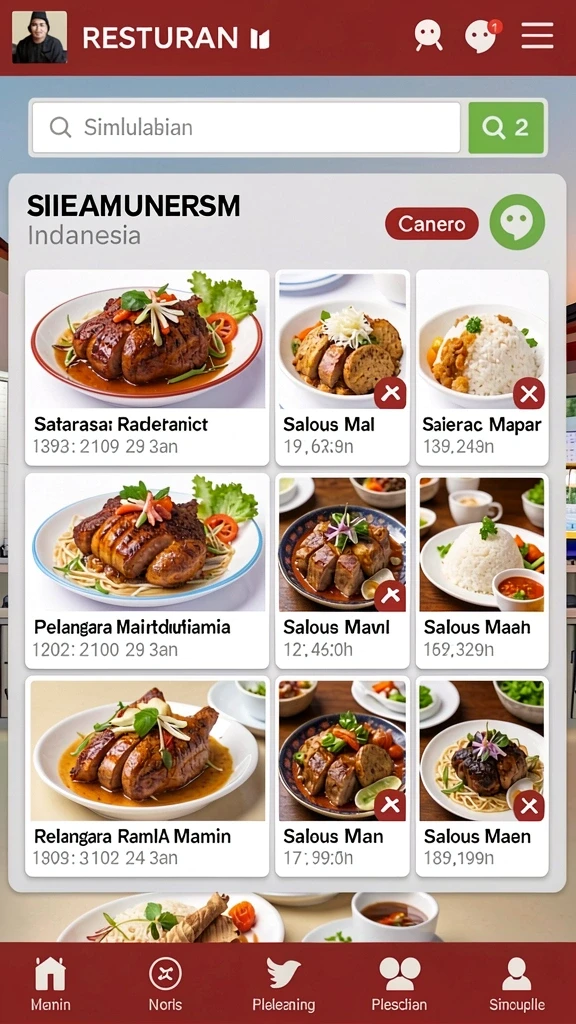
Task: Focus the Simlulabian search field
Action: coord(246,127)
